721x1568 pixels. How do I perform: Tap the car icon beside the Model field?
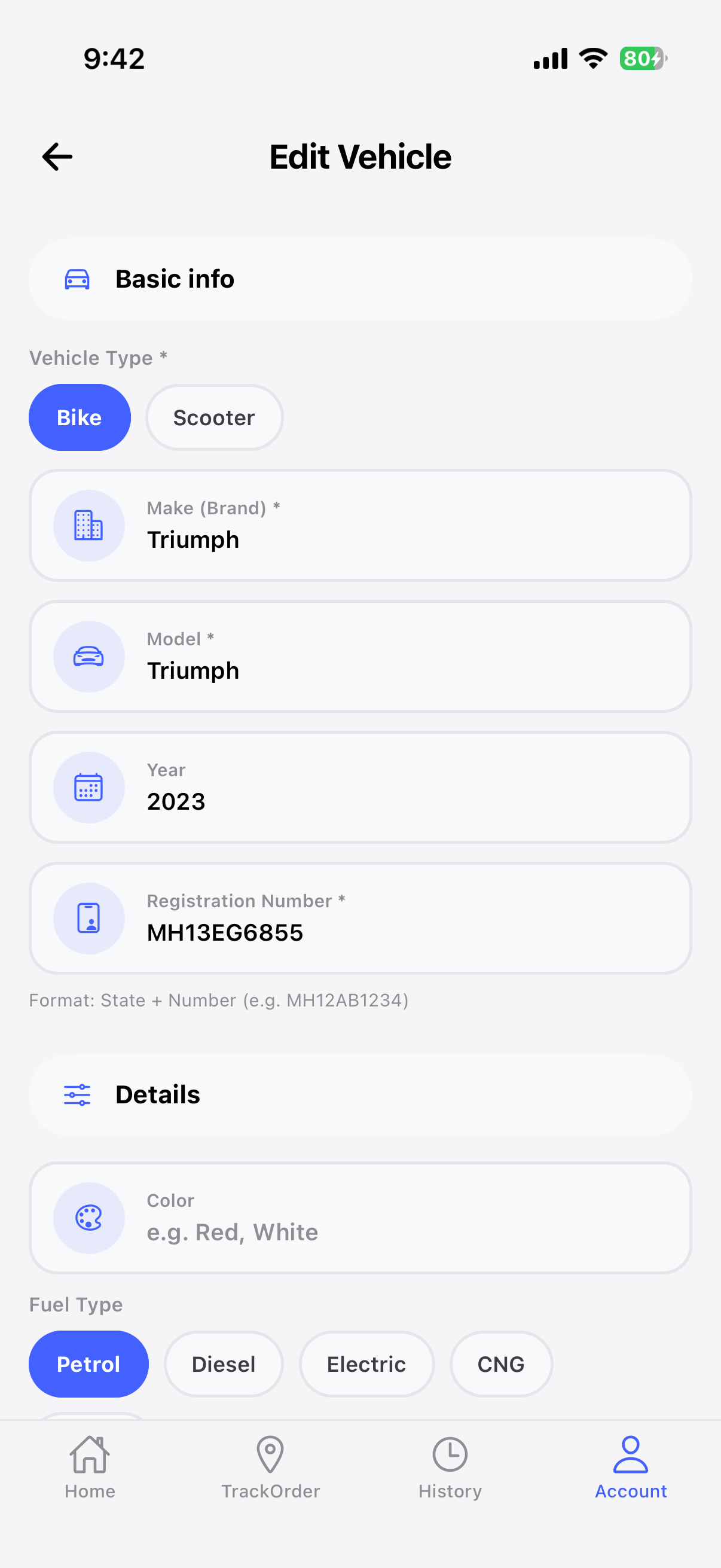[89, 656]
